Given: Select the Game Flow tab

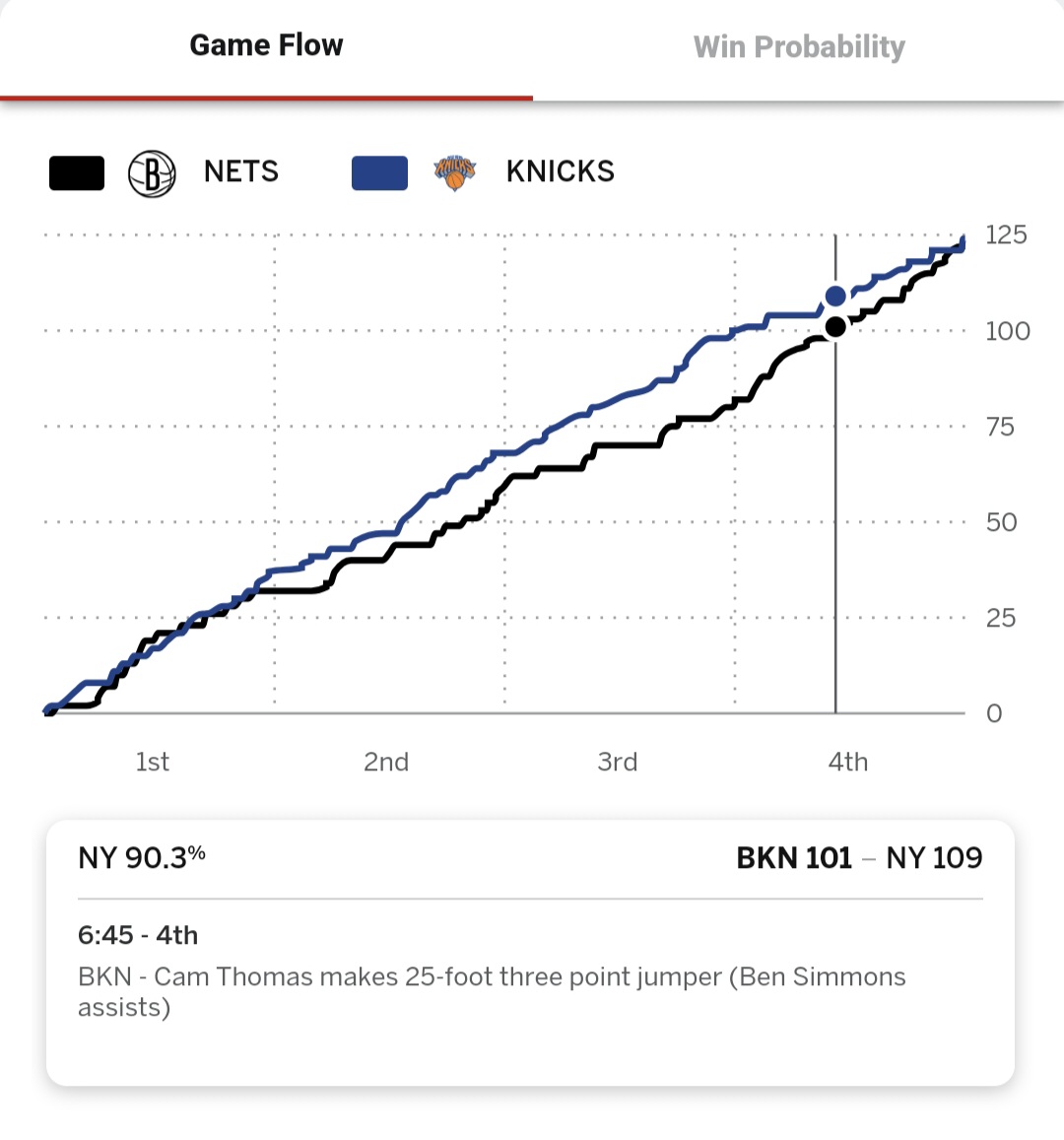Looking at the screenshot, I should pos(266,45).
